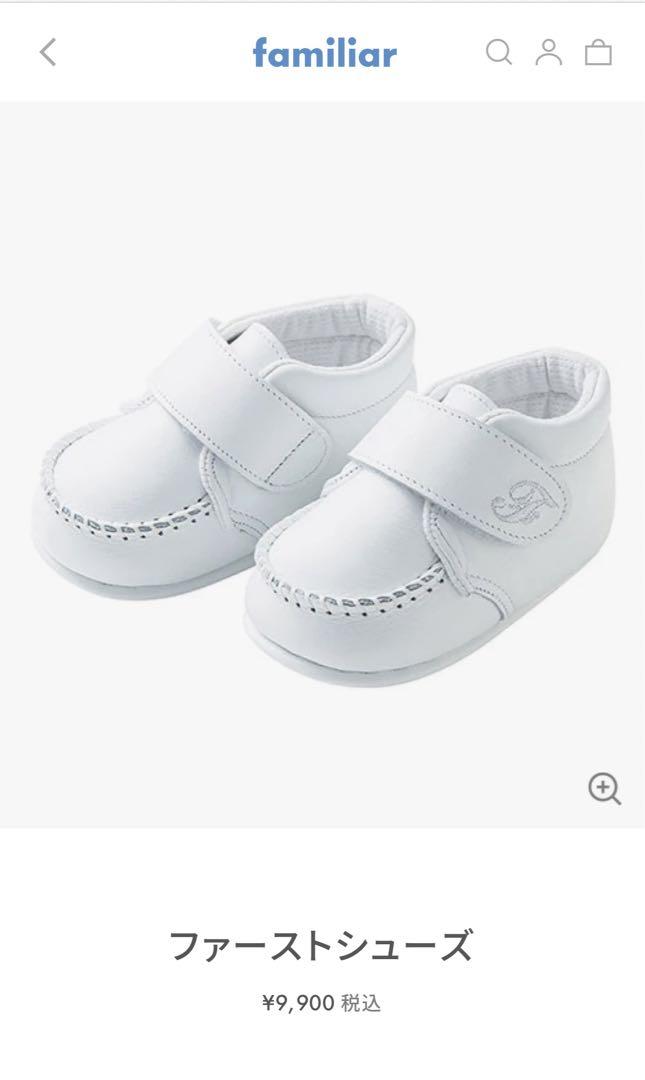Open the white first shoes product photo

[322, 465]
